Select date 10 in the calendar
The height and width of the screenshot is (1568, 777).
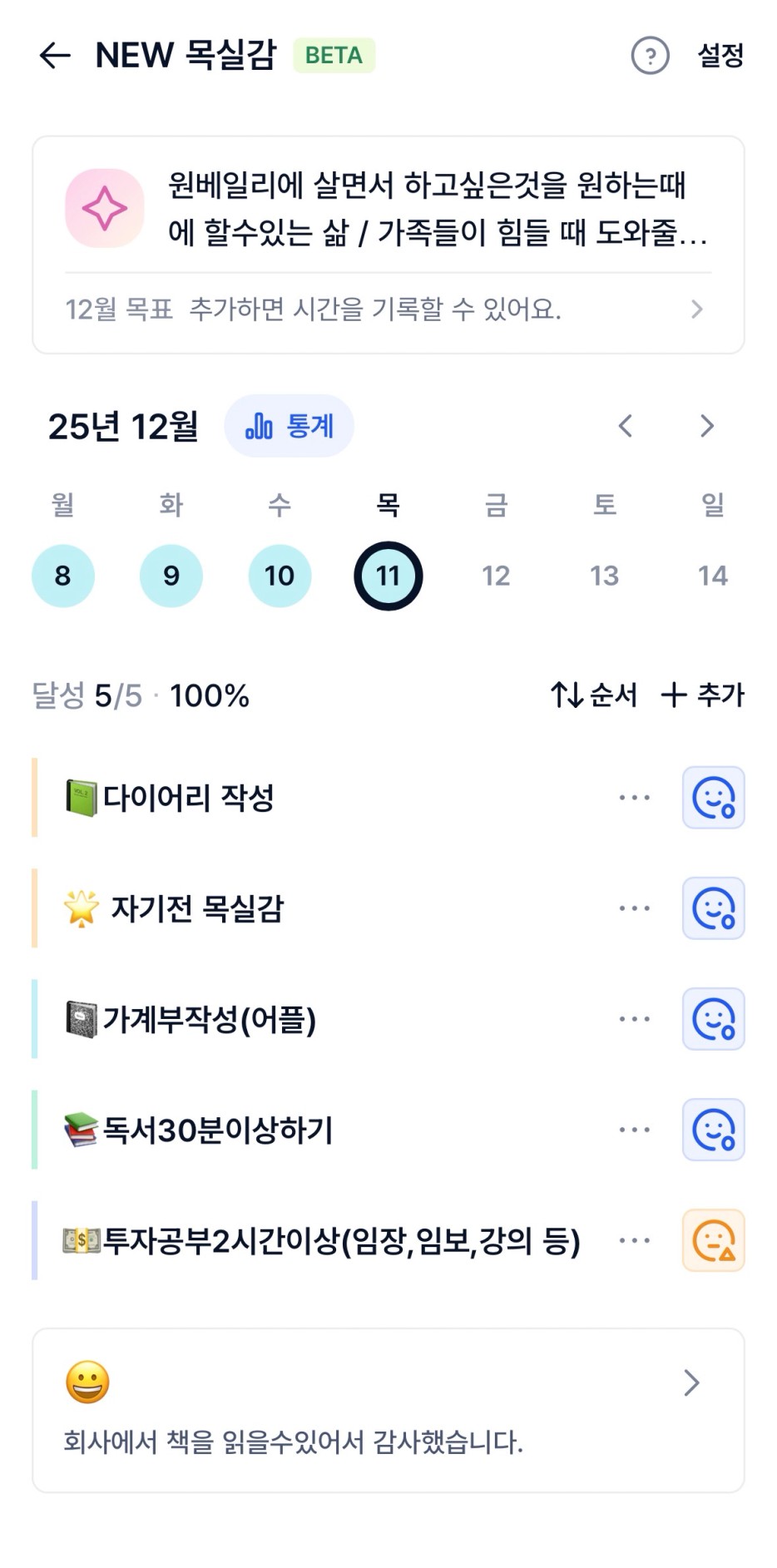[x=280, y=576]
